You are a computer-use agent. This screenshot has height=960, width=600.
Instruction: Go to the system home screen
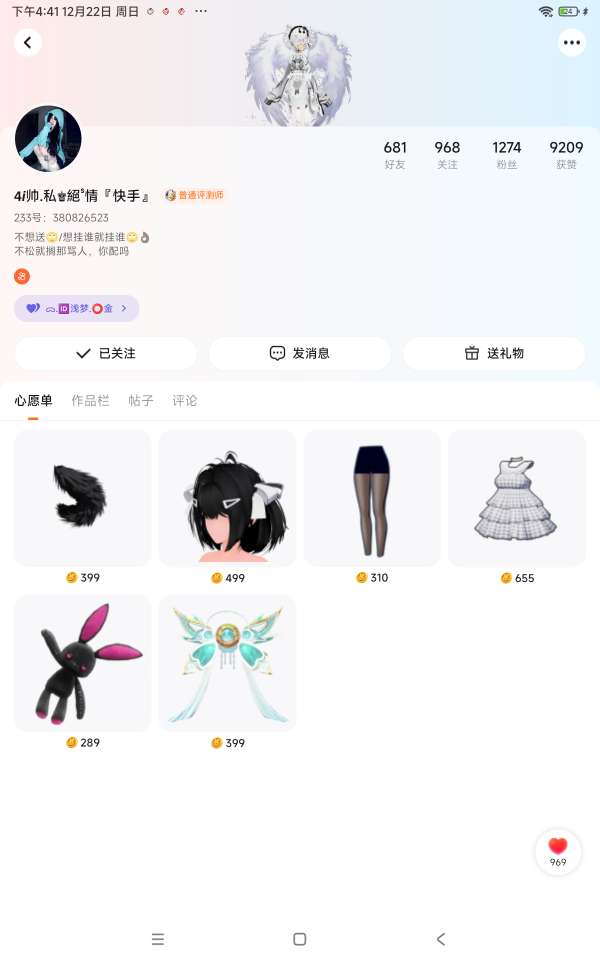299,939
